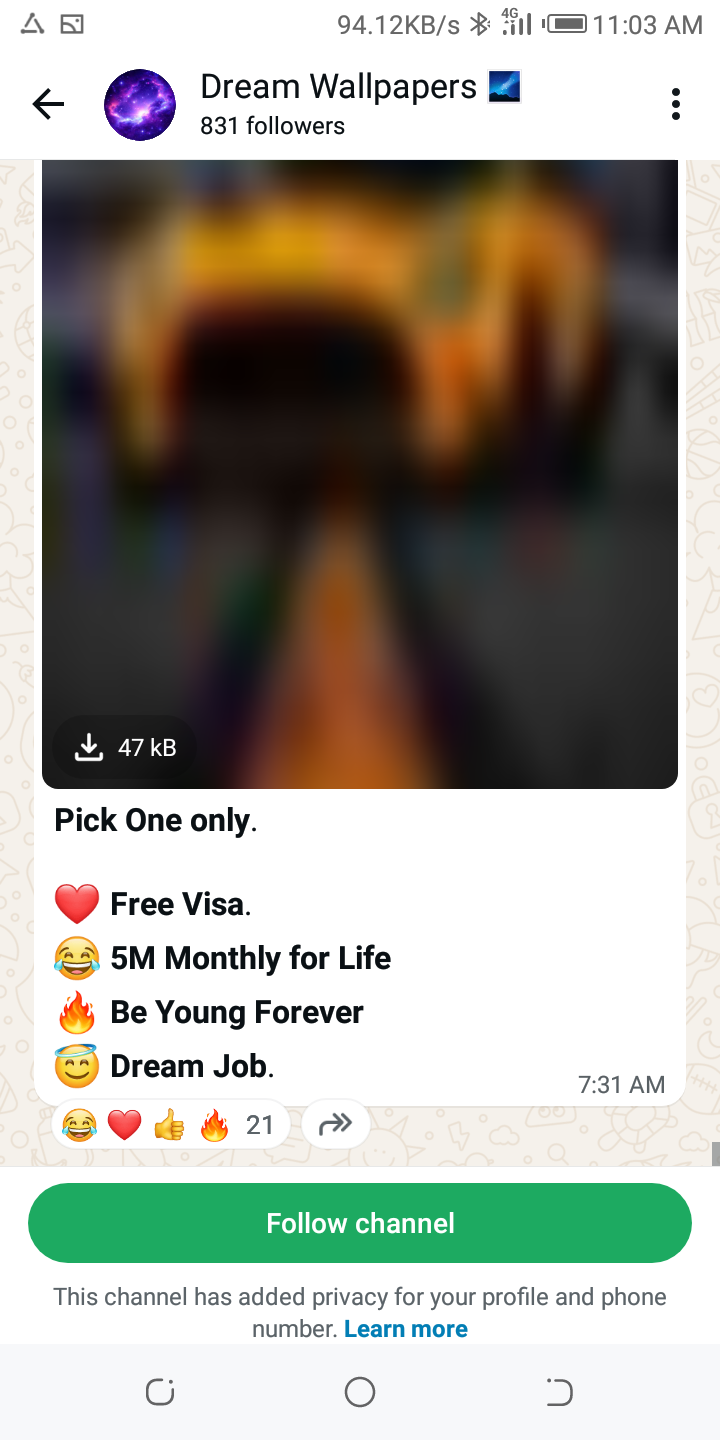View the reactions on the post
Viewport: 720px width, 1440px height.
coord(170,1126)
